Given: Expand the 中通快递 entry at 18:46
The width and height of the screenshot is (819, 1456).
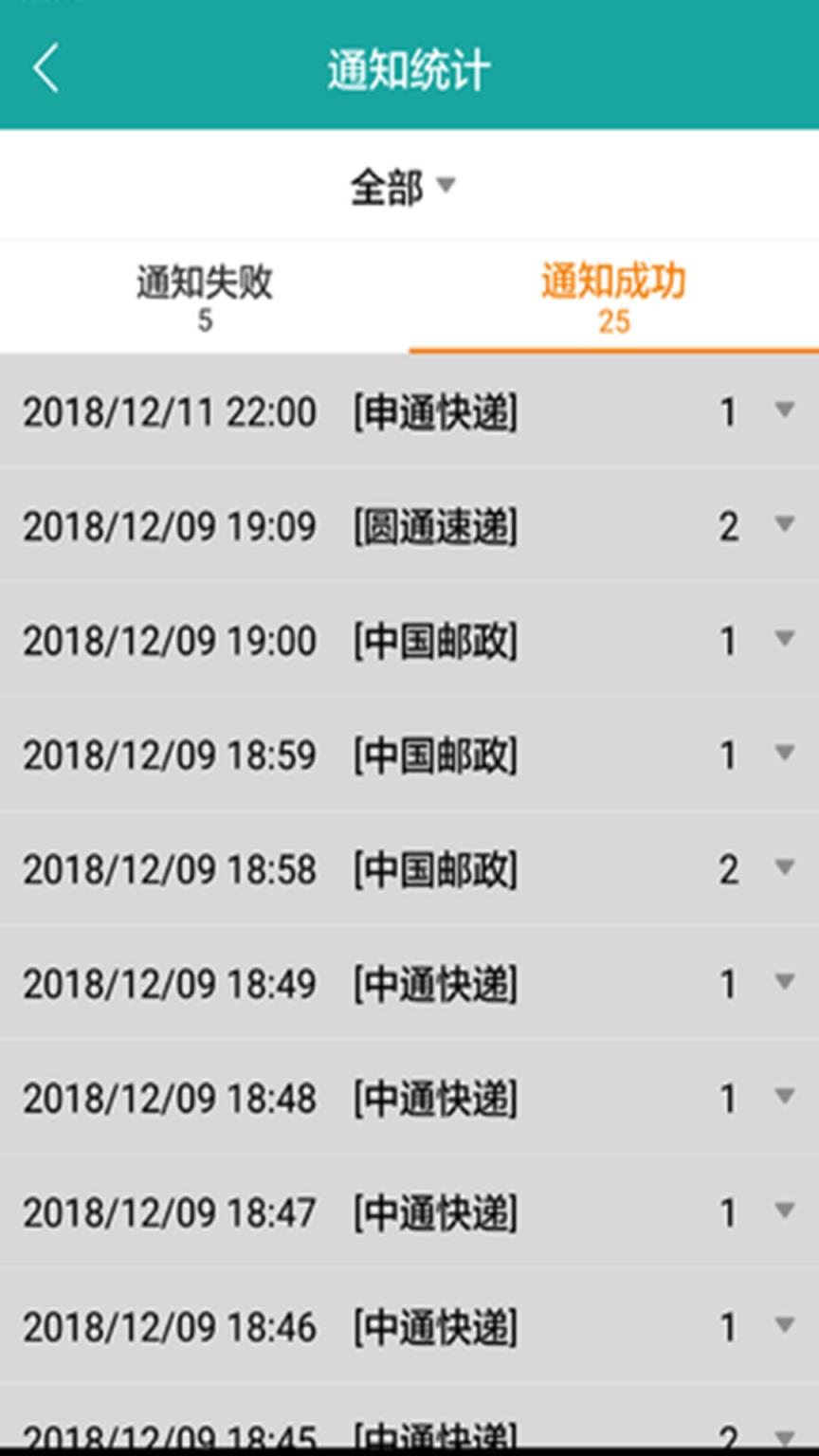Looking at the screenshot, I should (785, 1326).
